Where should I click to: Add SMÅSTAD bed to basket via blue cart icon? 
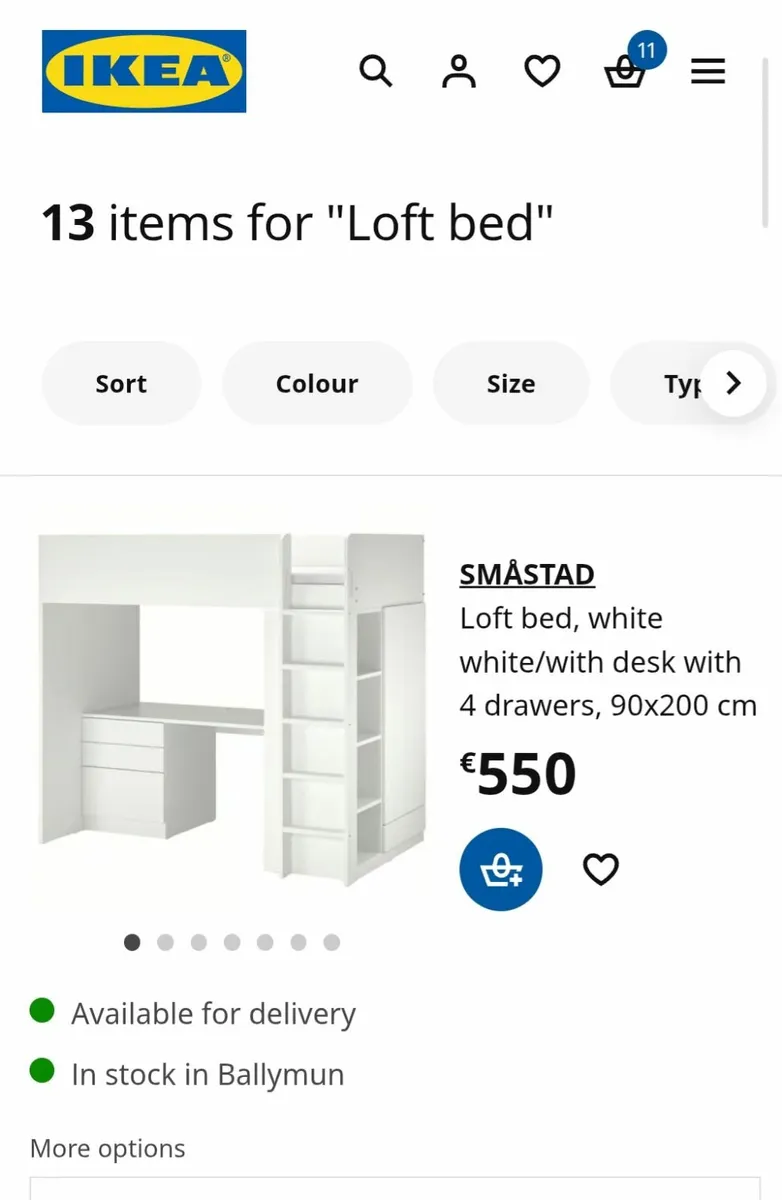pyautogui.click(x=500, y=869)
